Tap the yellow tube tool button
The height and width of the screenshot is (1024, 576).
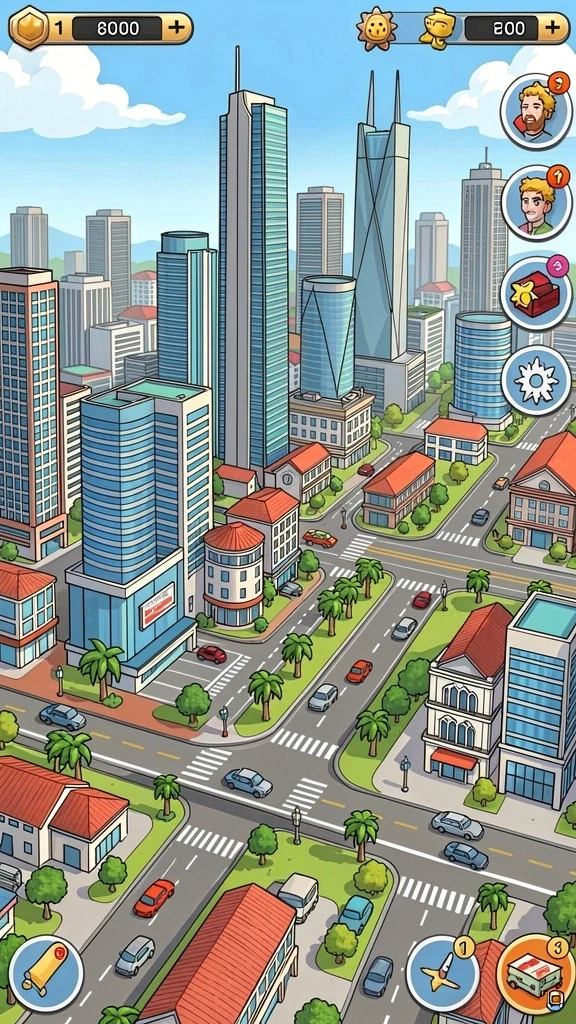pos(46,973)
